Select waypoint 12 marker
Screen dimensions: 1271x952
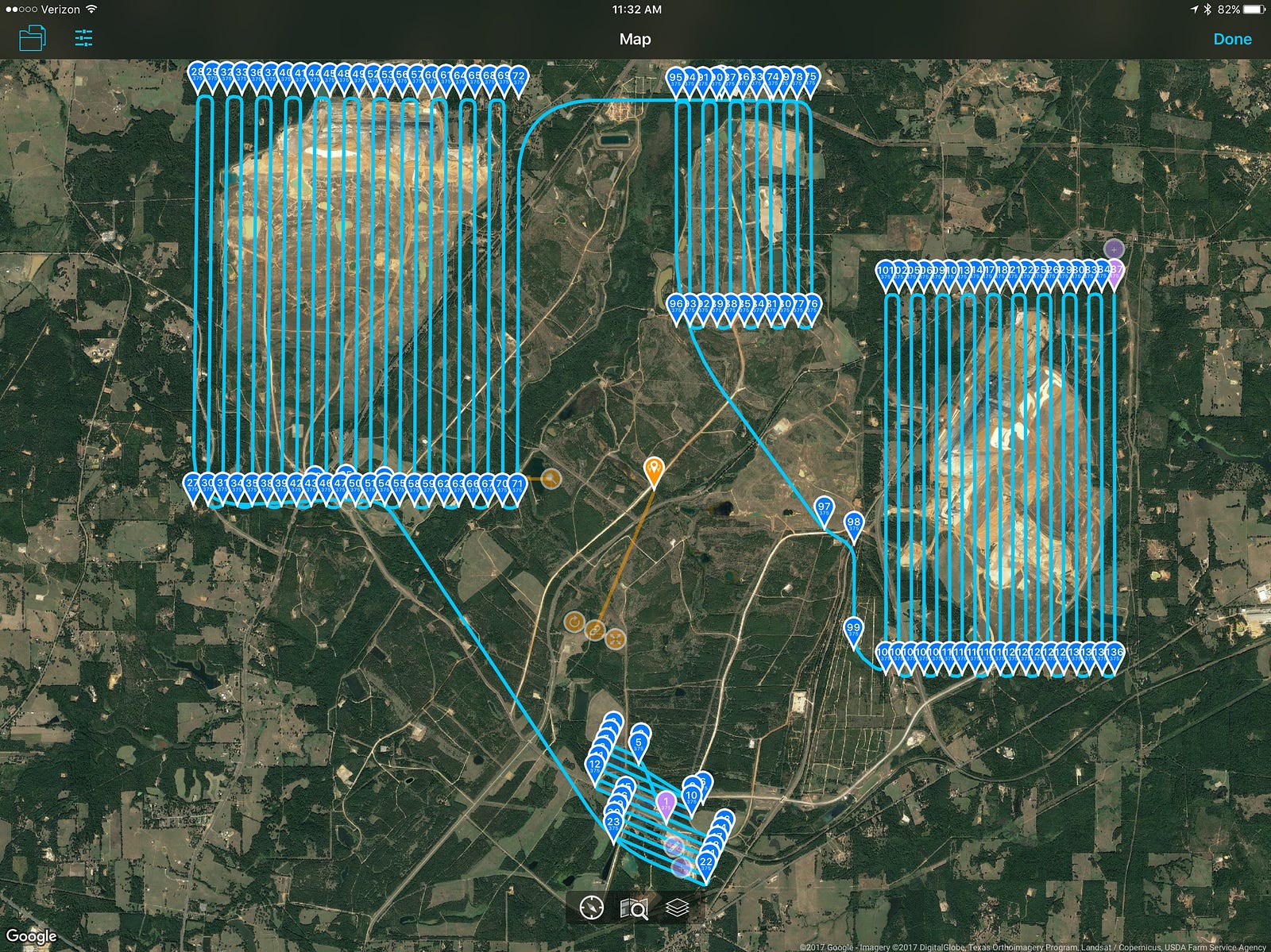pos(595,765)
